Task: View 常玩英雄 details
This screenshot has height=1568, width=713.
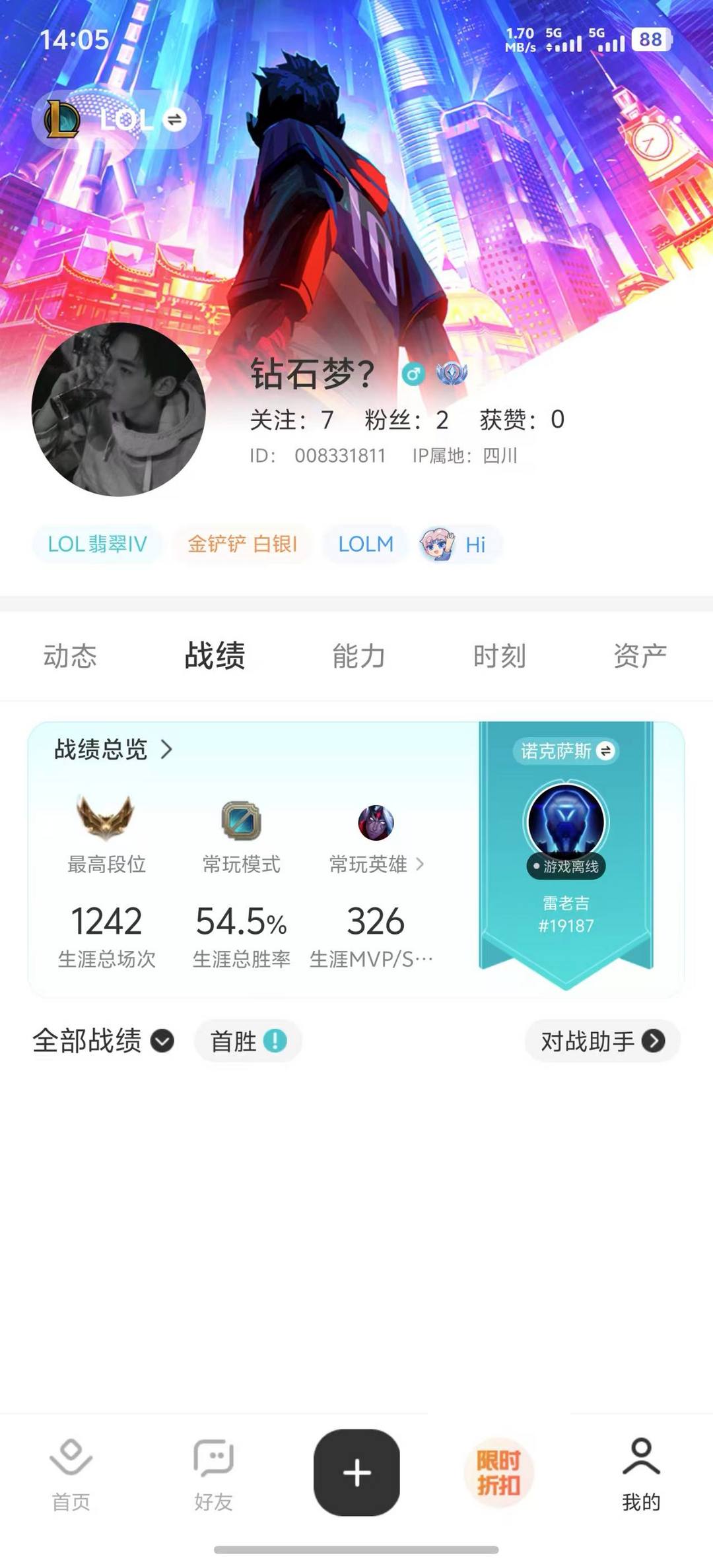Action: click(376, 864)
